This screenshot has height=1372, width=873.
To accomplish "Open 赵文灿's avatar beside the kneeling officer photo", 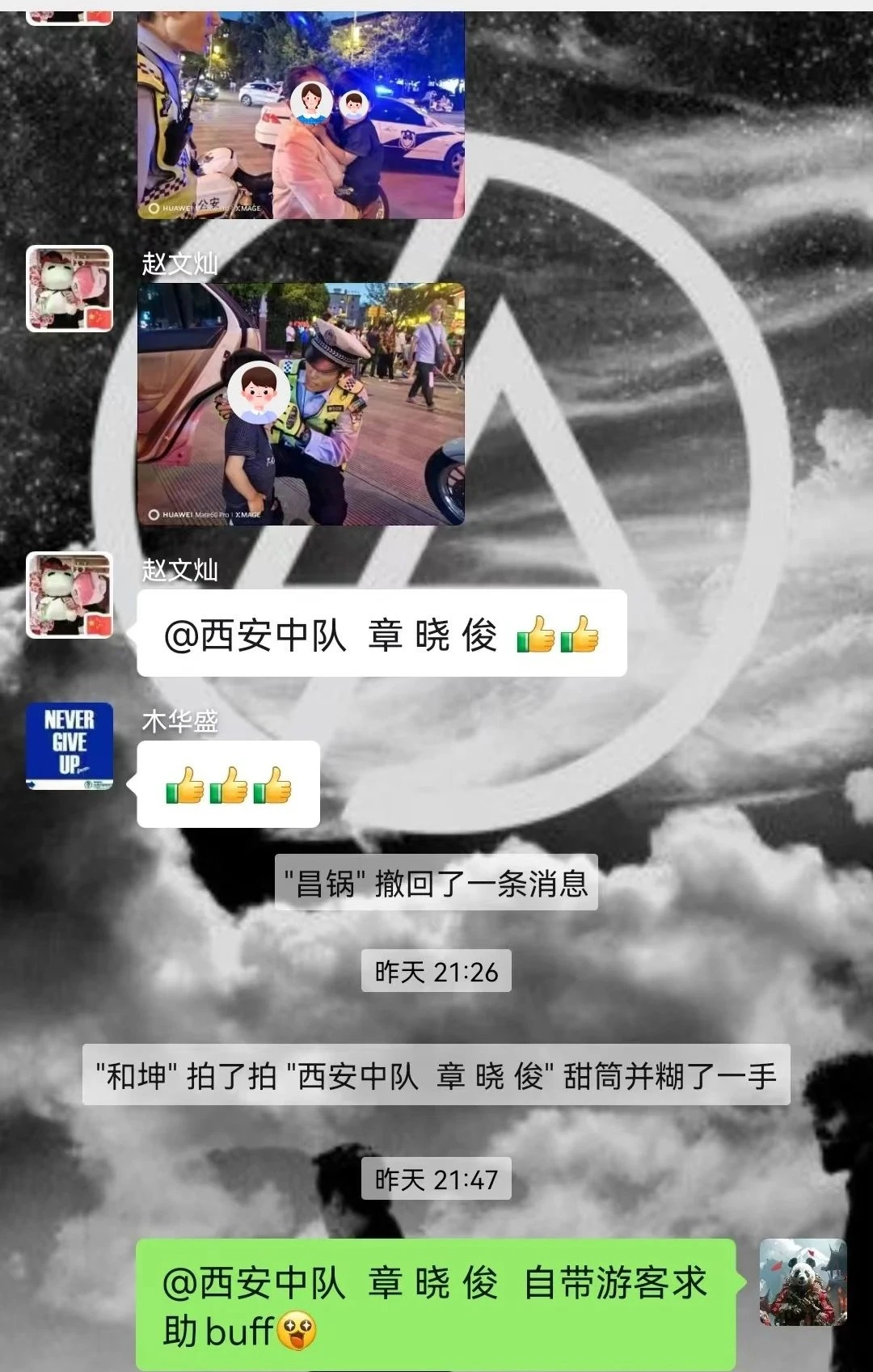I will [70, 289].
